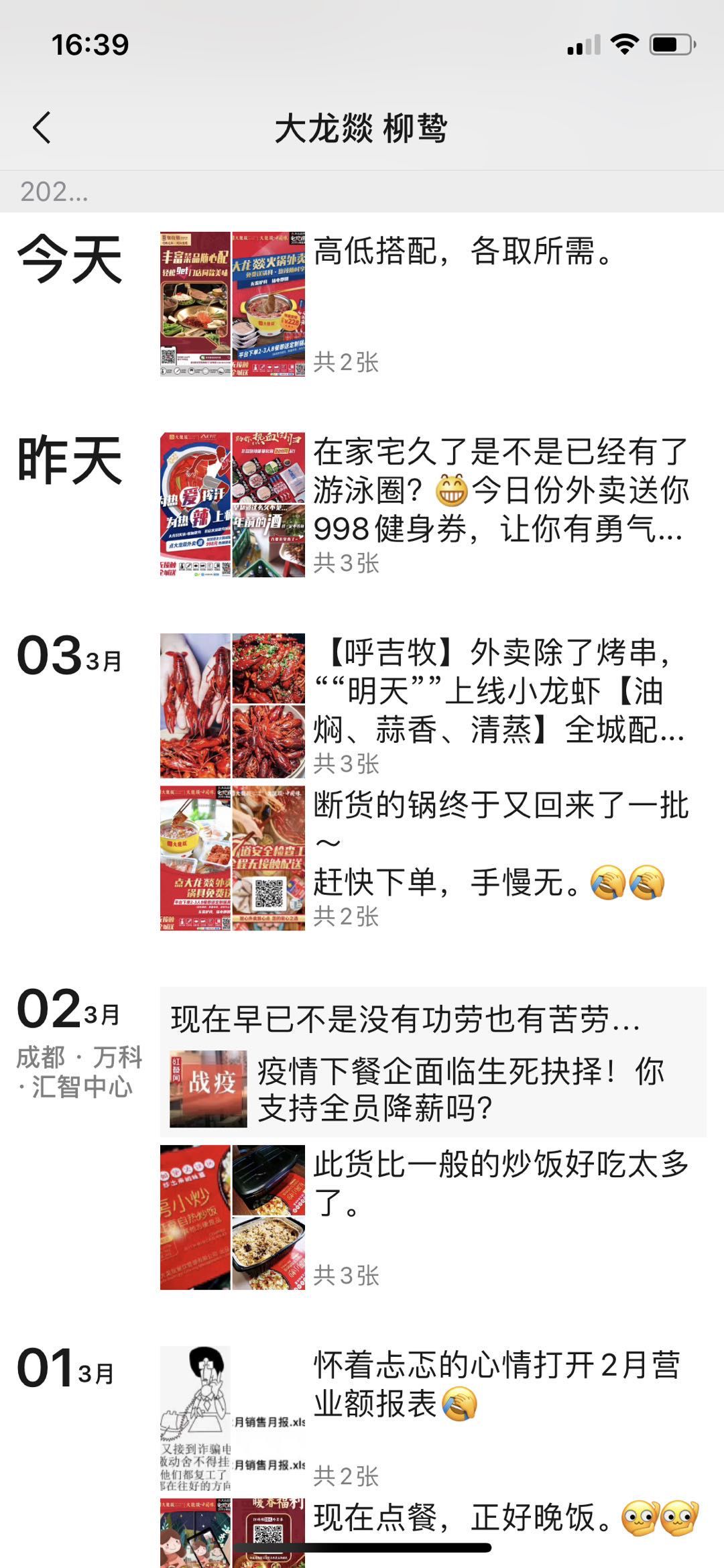The image size is (724, 1568).
Task: View photos of today's hotpot takeaway post
Action: point(232,304)
